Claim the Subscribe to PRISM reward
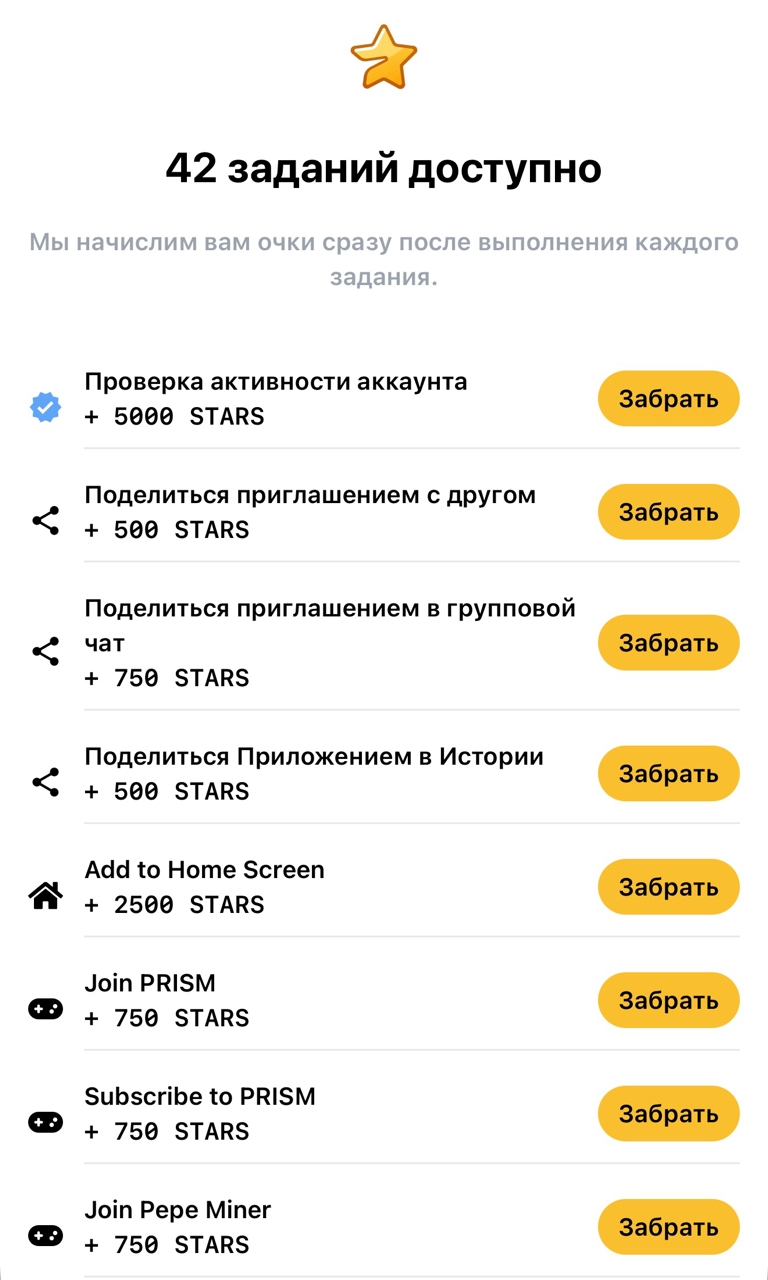The width and height of the screenshot is (768, 1280). pos(668,1114)
